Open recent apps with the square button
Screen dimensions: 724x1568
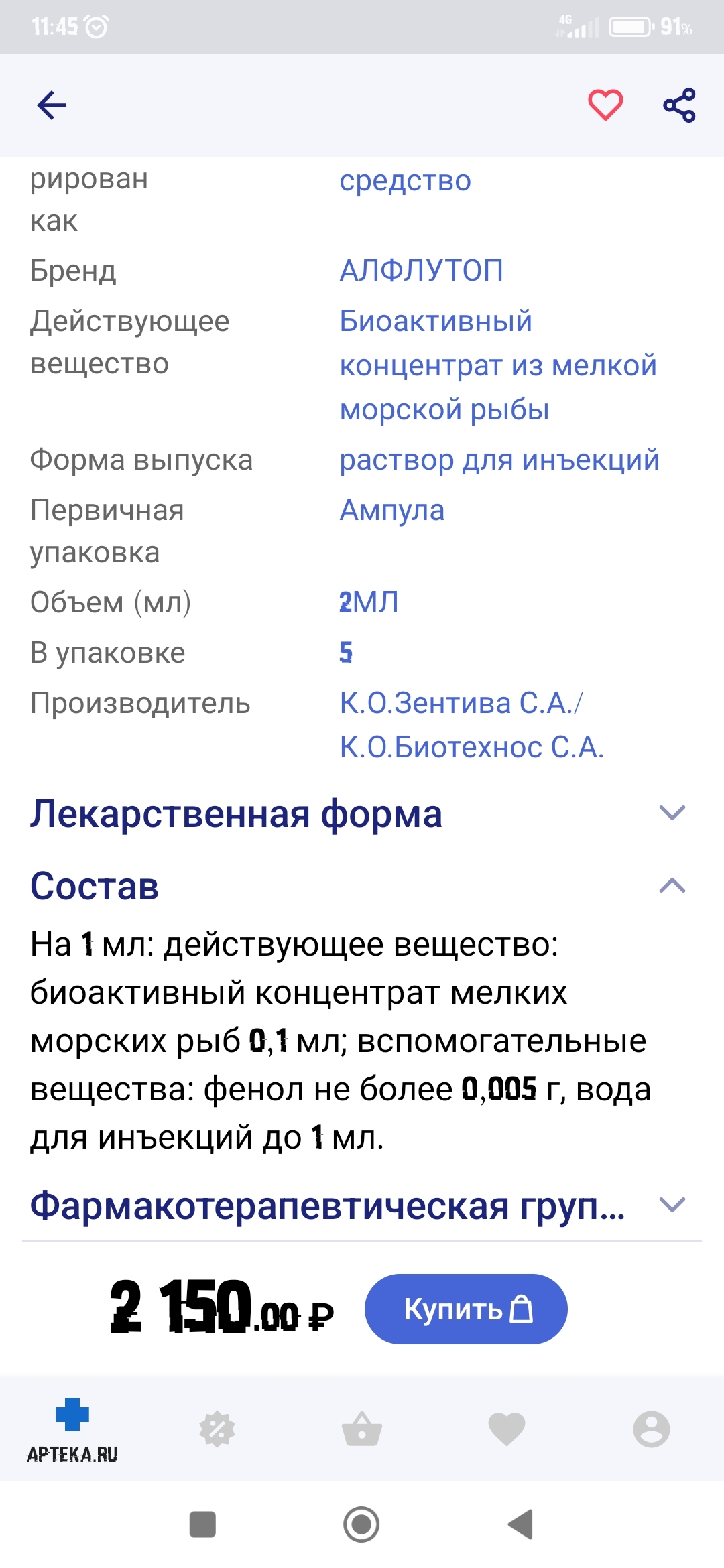[202, 1524]
